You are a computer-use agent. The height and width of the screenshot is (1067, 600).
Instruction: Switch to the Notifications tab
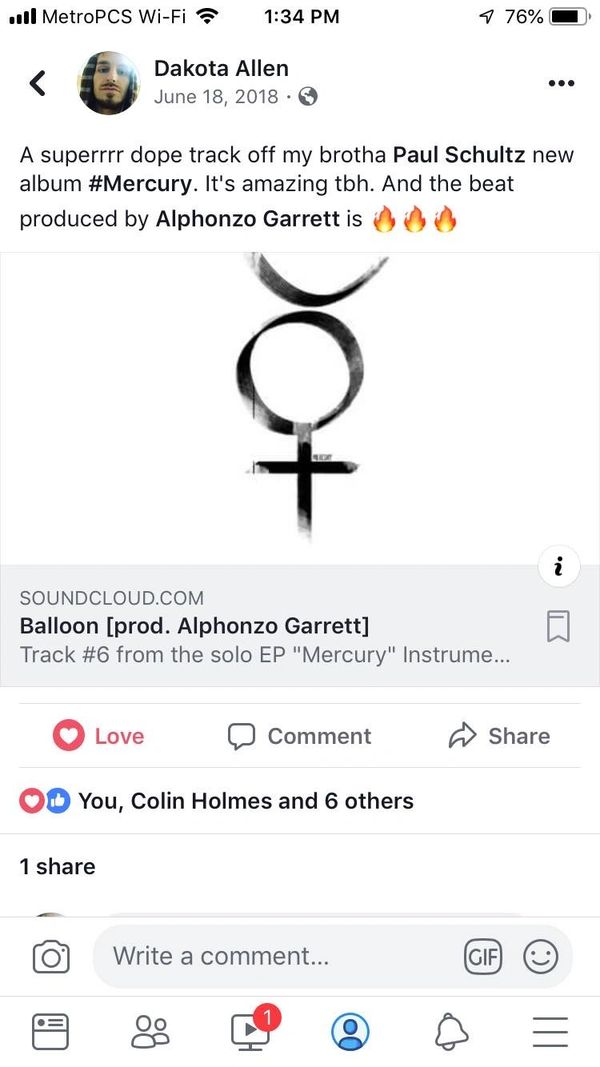point(451,1030)
